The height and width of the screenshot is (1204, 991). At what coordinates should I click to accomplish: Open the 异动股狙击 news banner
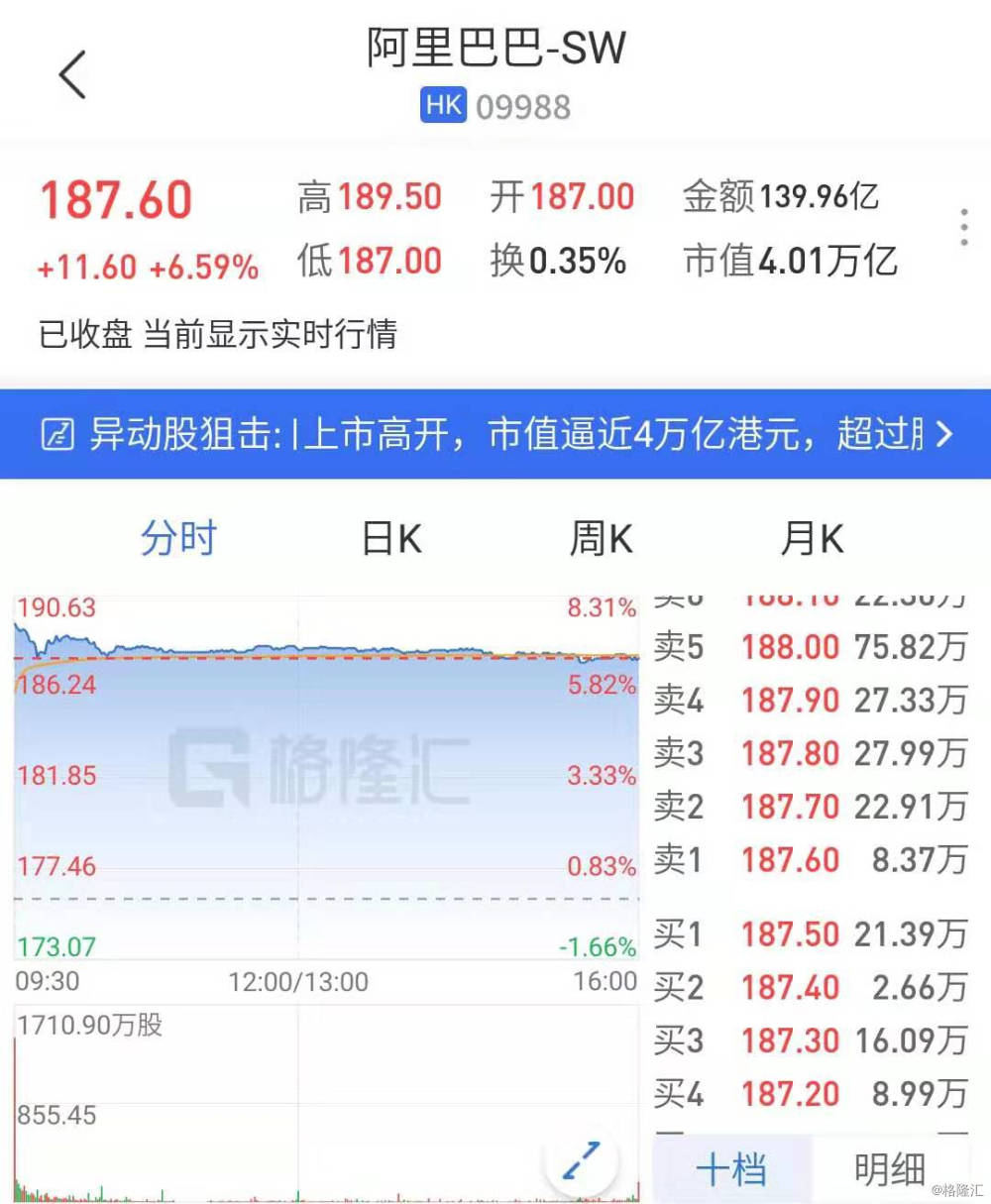point(495,434)
